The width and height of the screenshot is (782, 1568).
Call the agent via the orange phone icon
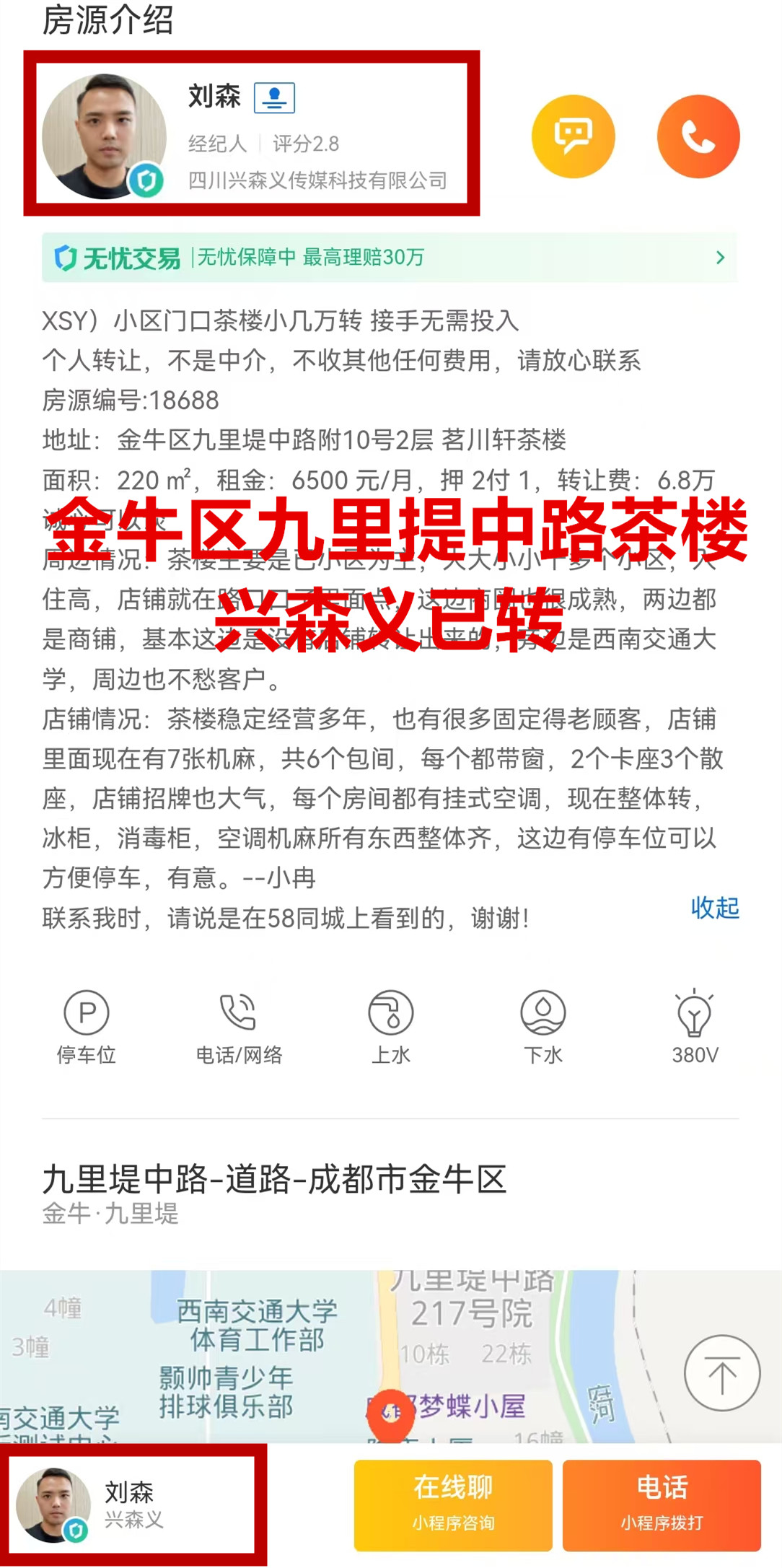(x=698, y=136)
